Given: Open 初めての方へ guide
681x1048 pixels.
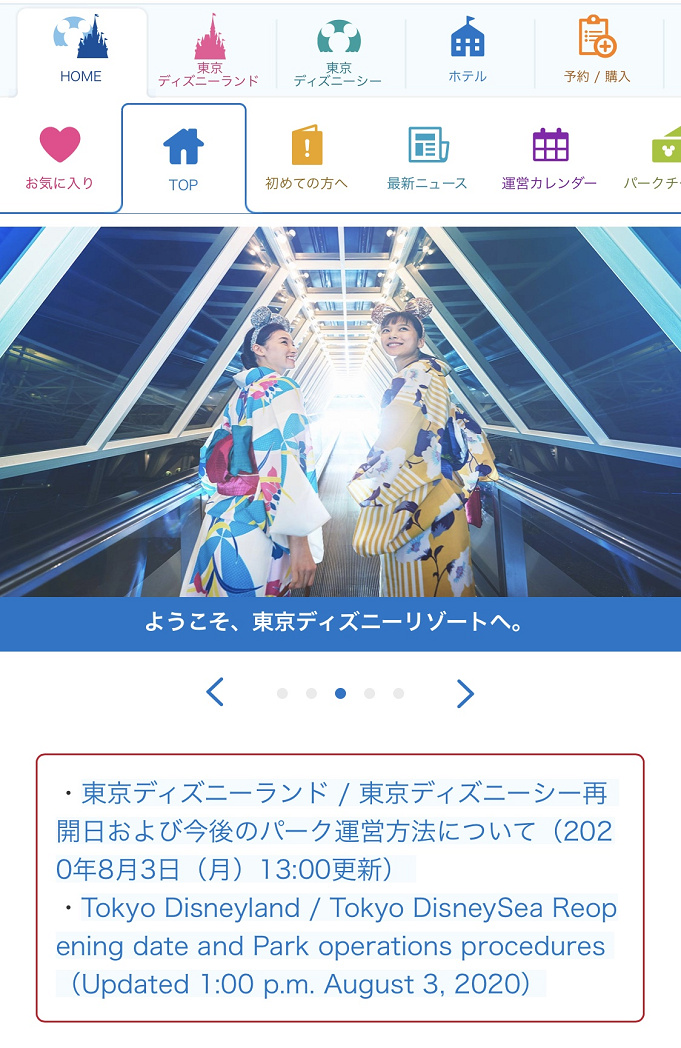Looking at the screenshot, I should click(306, 159).
